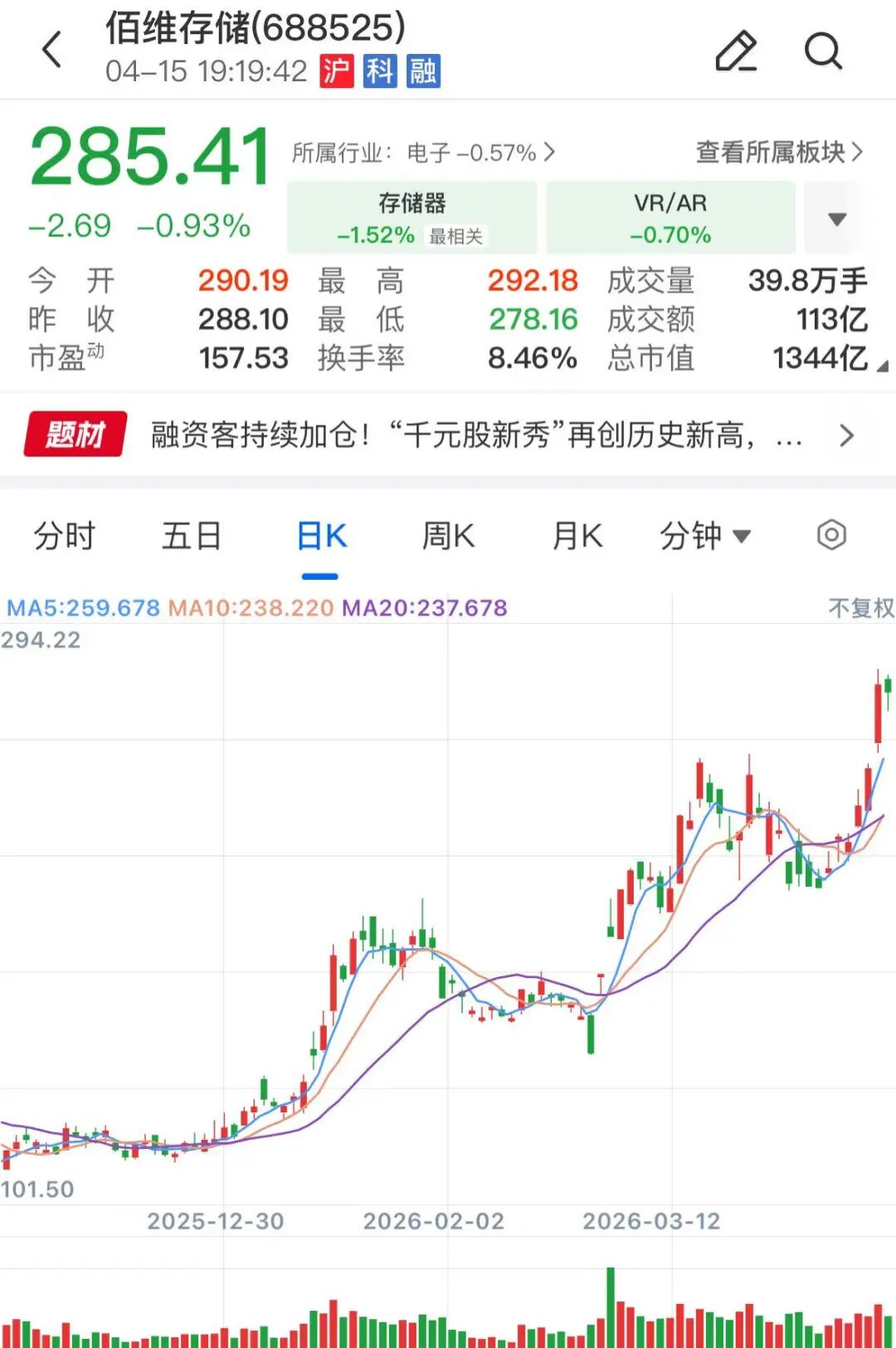Switch to 周K chart tab
This screenshot has height=1348, width=896.
[449, 536]
